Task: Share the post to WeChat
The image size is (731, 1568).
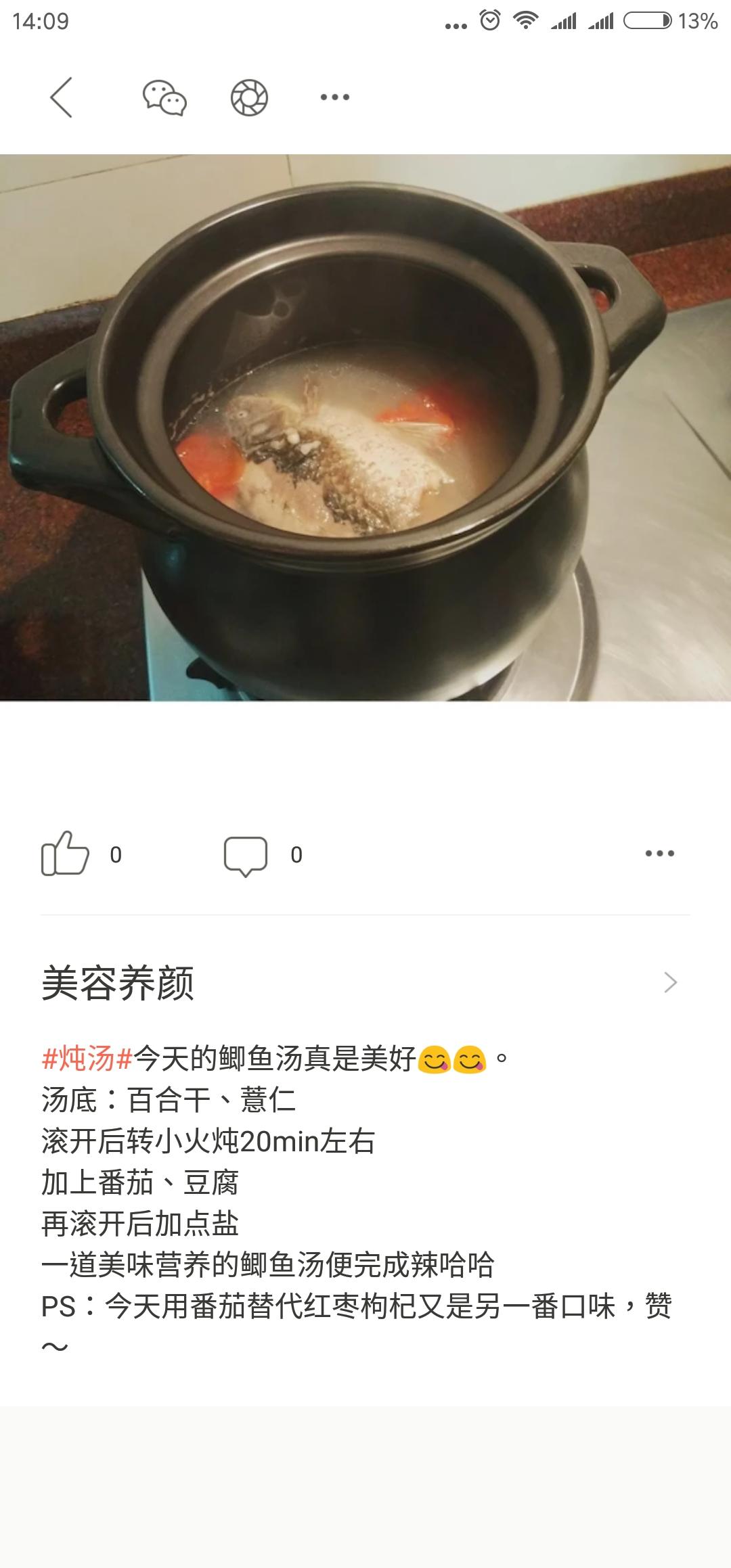Action: pos(164,97)
